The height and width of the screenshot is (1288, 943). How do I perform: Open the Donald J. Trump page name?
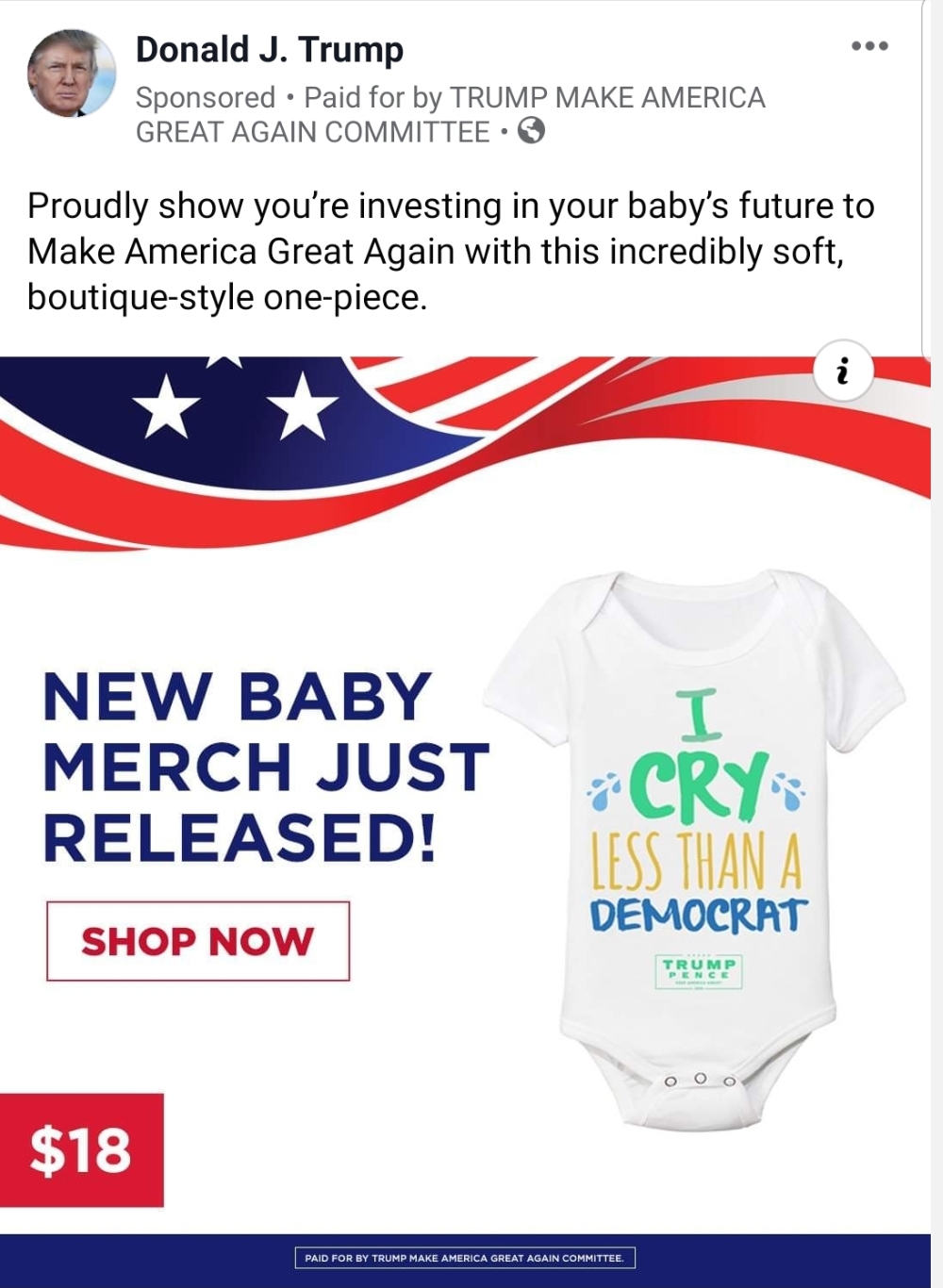pos(270,49)
